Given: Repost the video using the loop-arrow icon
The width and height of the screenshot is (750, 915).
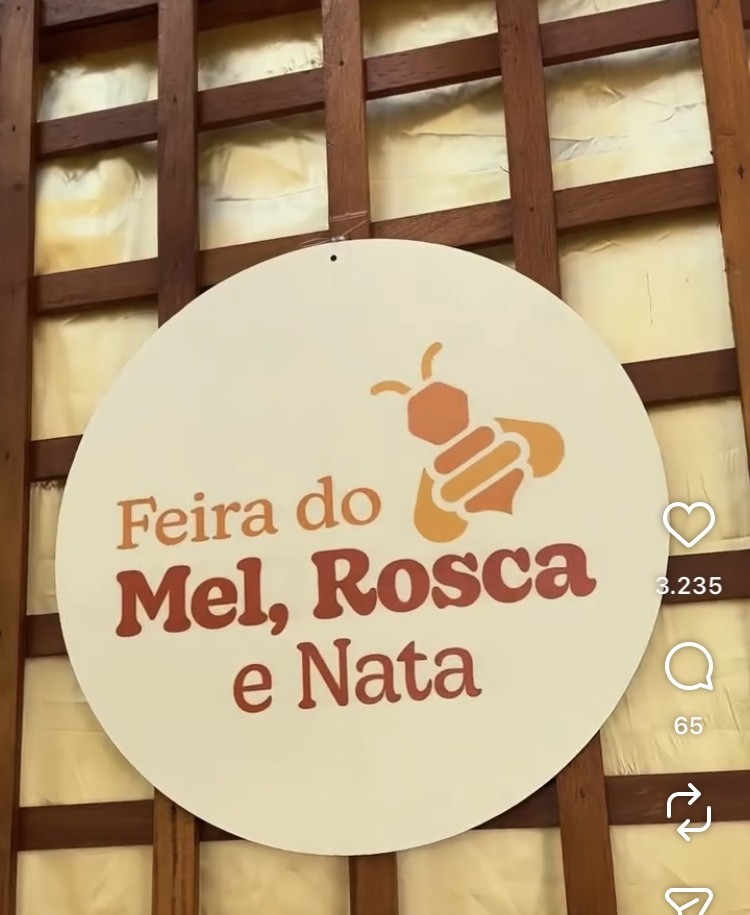Looking at the screenshot, I should tap(690, 812).
